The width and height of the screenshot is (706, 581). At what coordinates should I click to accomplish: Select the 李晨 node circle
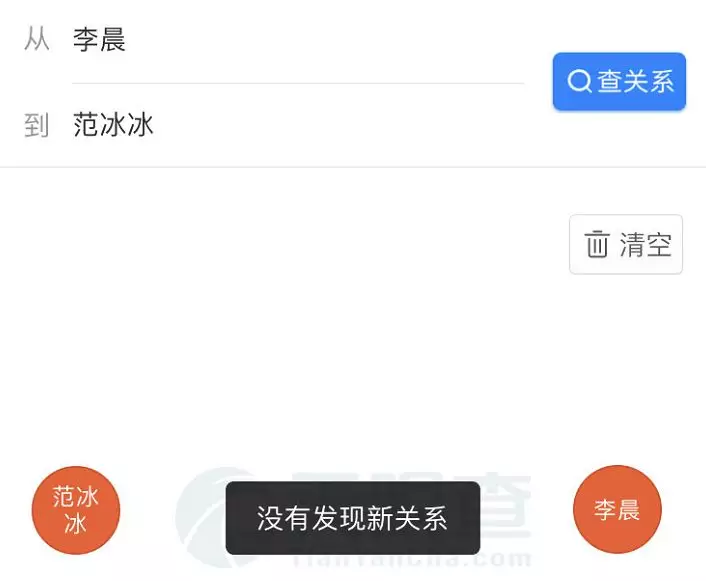pyautogui.click(x=617, y=509)
